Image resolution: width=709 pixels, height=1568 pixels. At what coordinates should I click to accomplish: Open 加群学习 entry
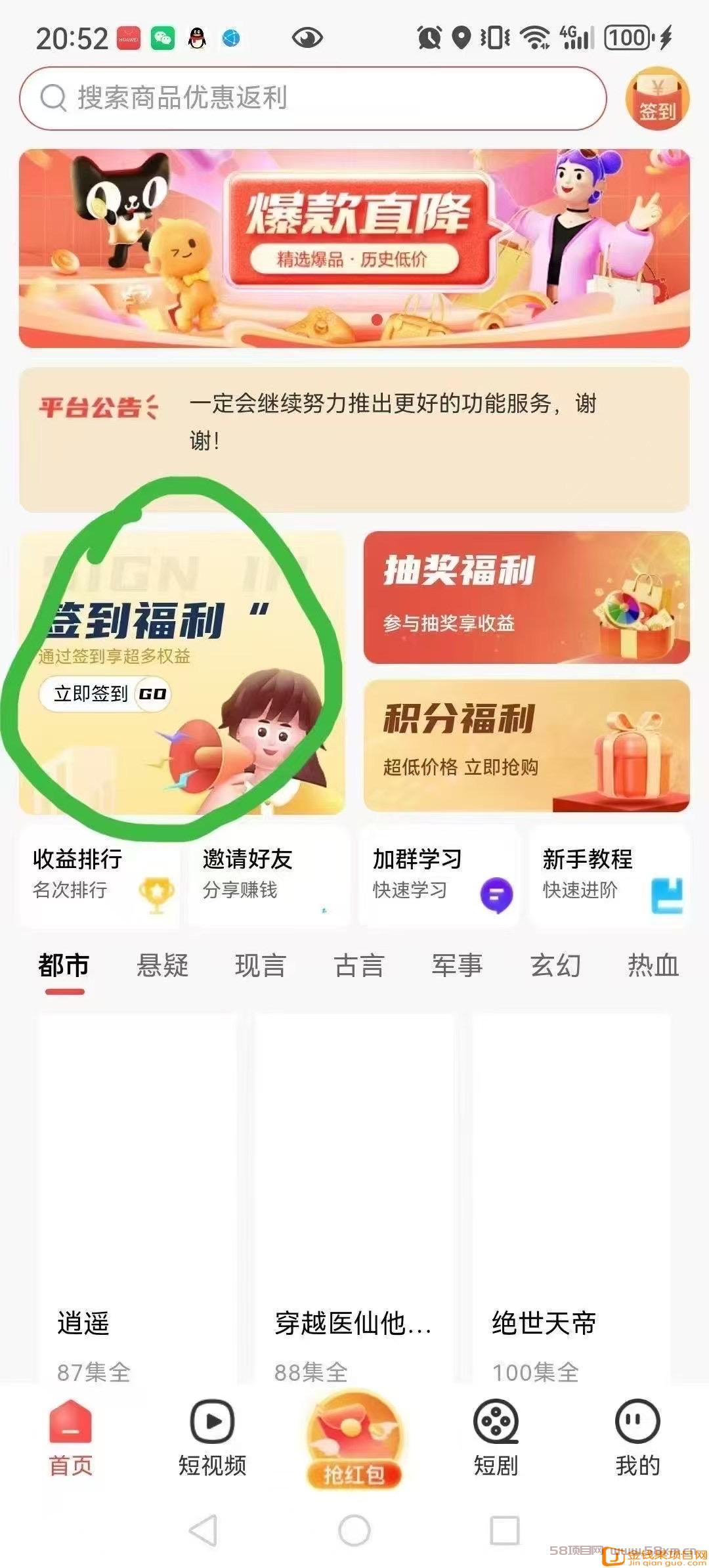click(439, 876)
